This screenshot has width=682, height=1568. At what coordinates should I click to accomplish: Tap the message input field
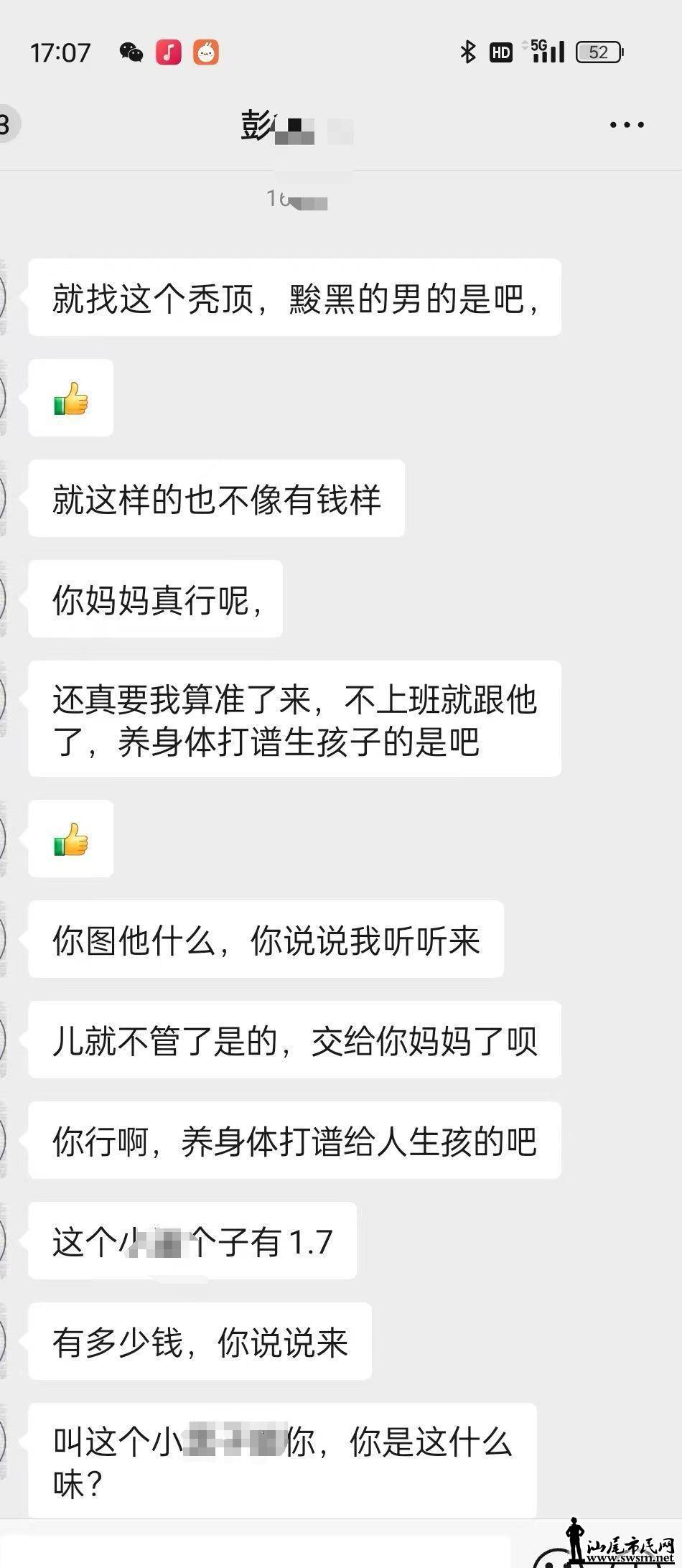[258, 1551]
